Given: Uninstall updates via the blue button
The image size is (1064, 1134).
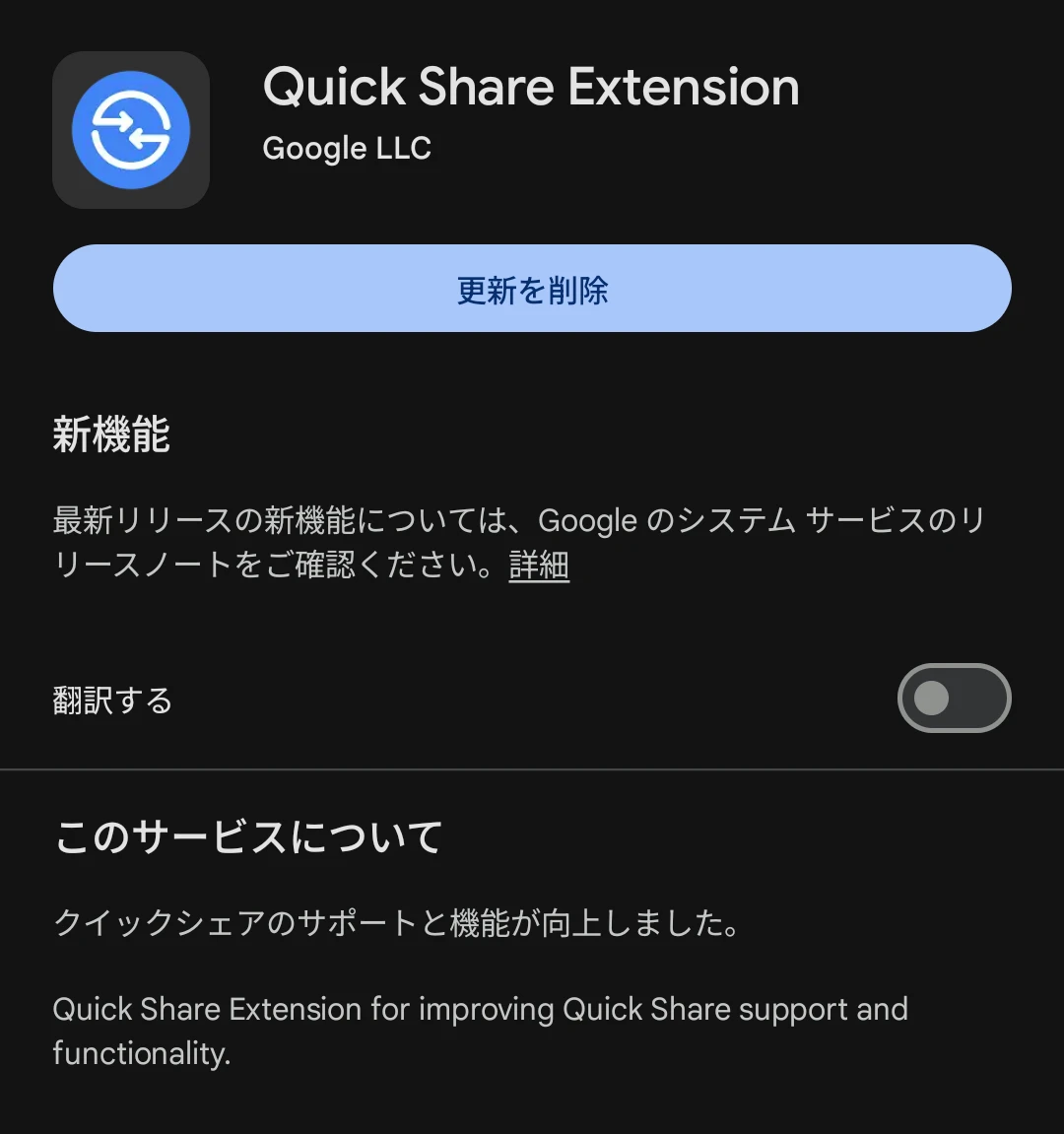Looking at the screenshot, I should 532,289.
